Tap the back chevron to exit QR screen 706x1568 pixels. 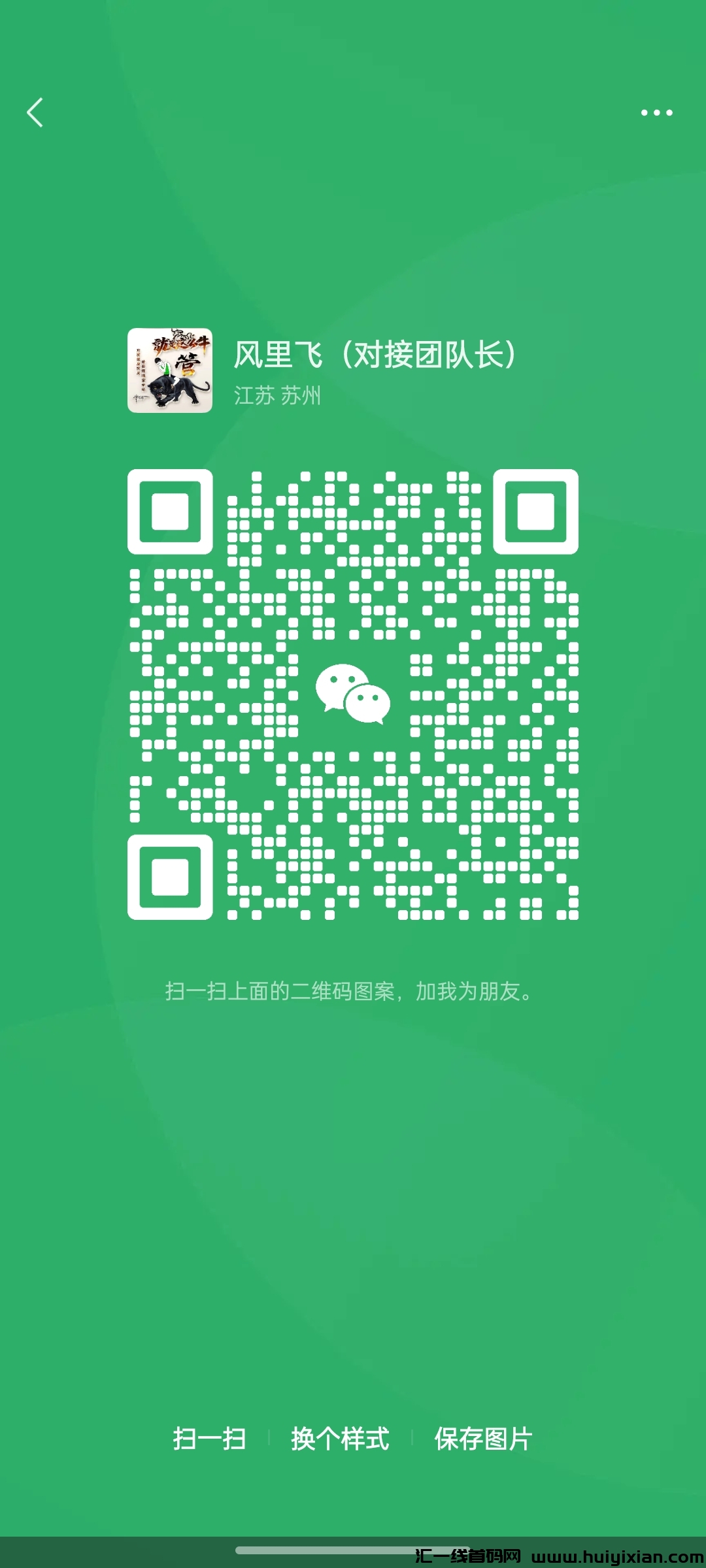tap(35, 112)
